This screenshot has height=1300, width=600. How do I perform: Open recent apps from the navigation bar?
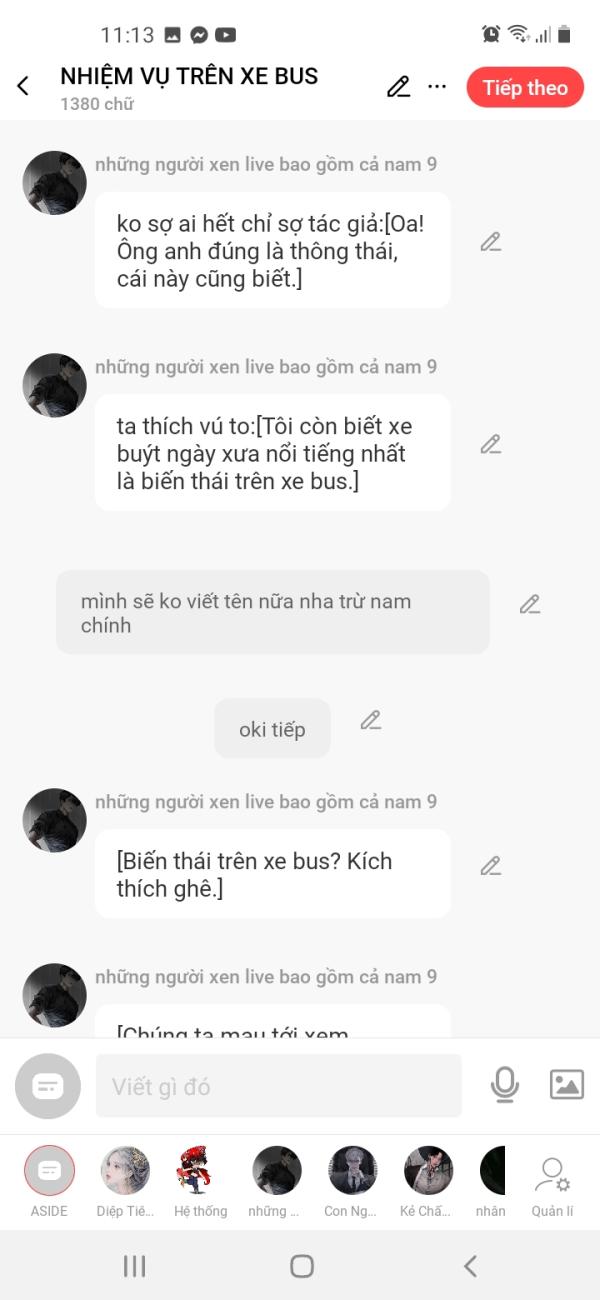tap(134, 1266)
